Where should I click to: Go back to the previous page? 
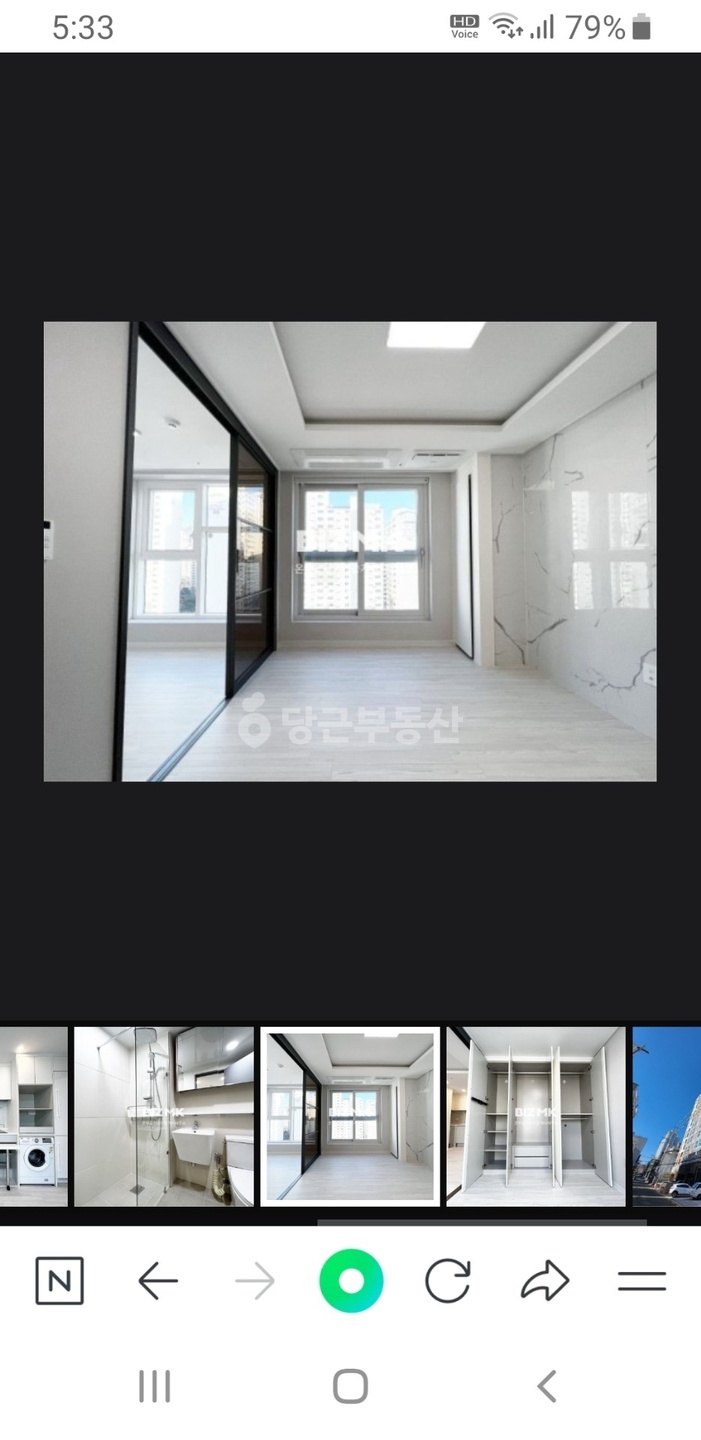pos(157,1281)
